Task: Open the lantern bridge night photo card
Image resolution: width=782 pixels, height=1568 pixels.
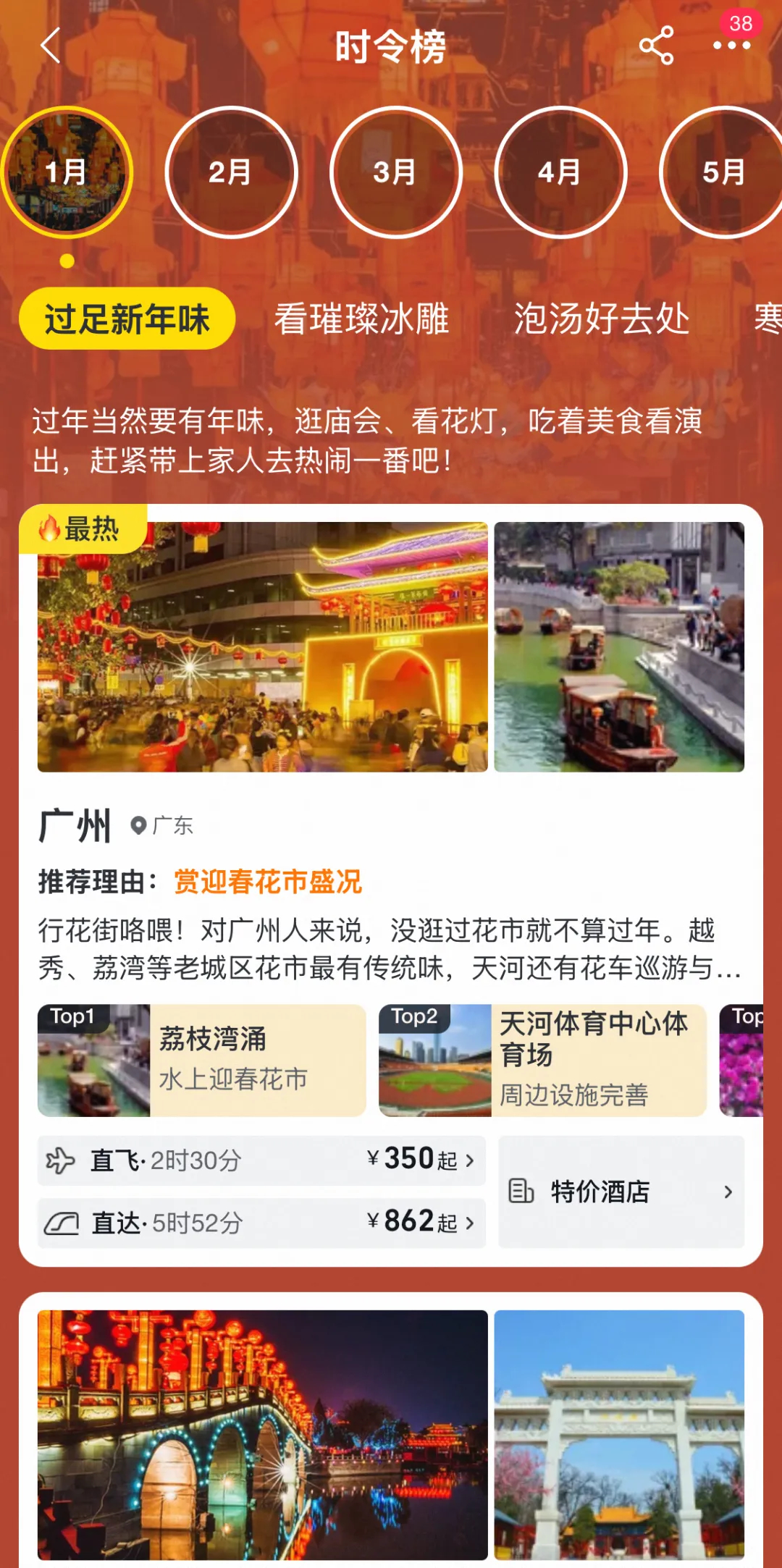Action: point(263,1435)
